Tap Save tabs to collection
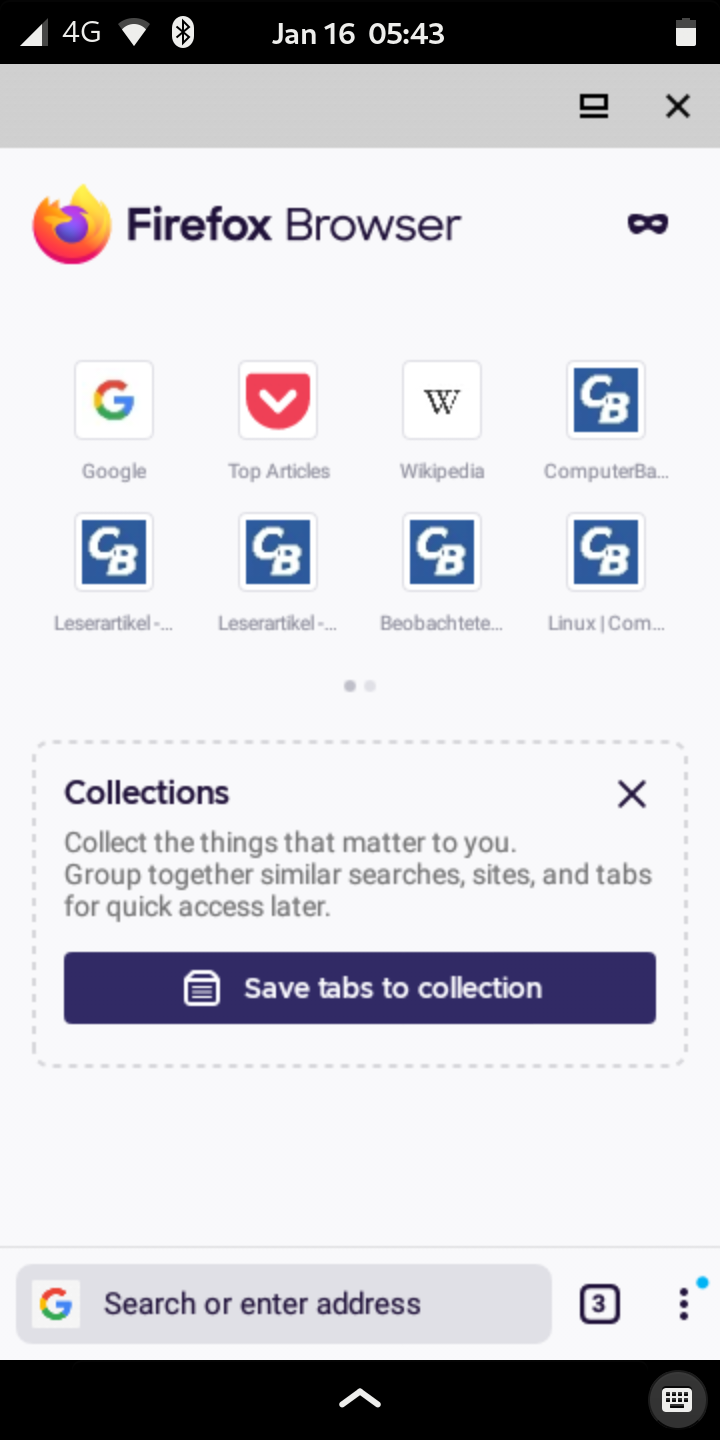This screenshot has height=1440, width=720. pos(360,988)
